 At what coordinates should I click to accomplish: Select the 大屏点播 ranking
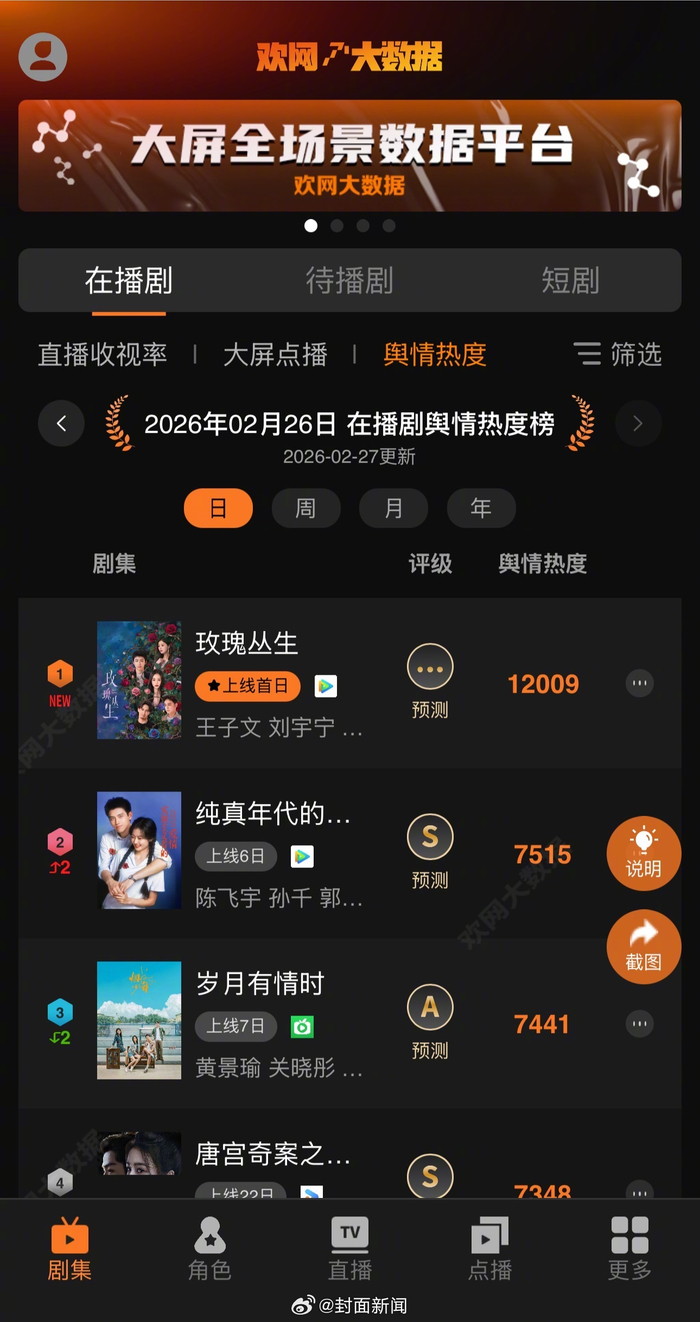pos(275,354)
